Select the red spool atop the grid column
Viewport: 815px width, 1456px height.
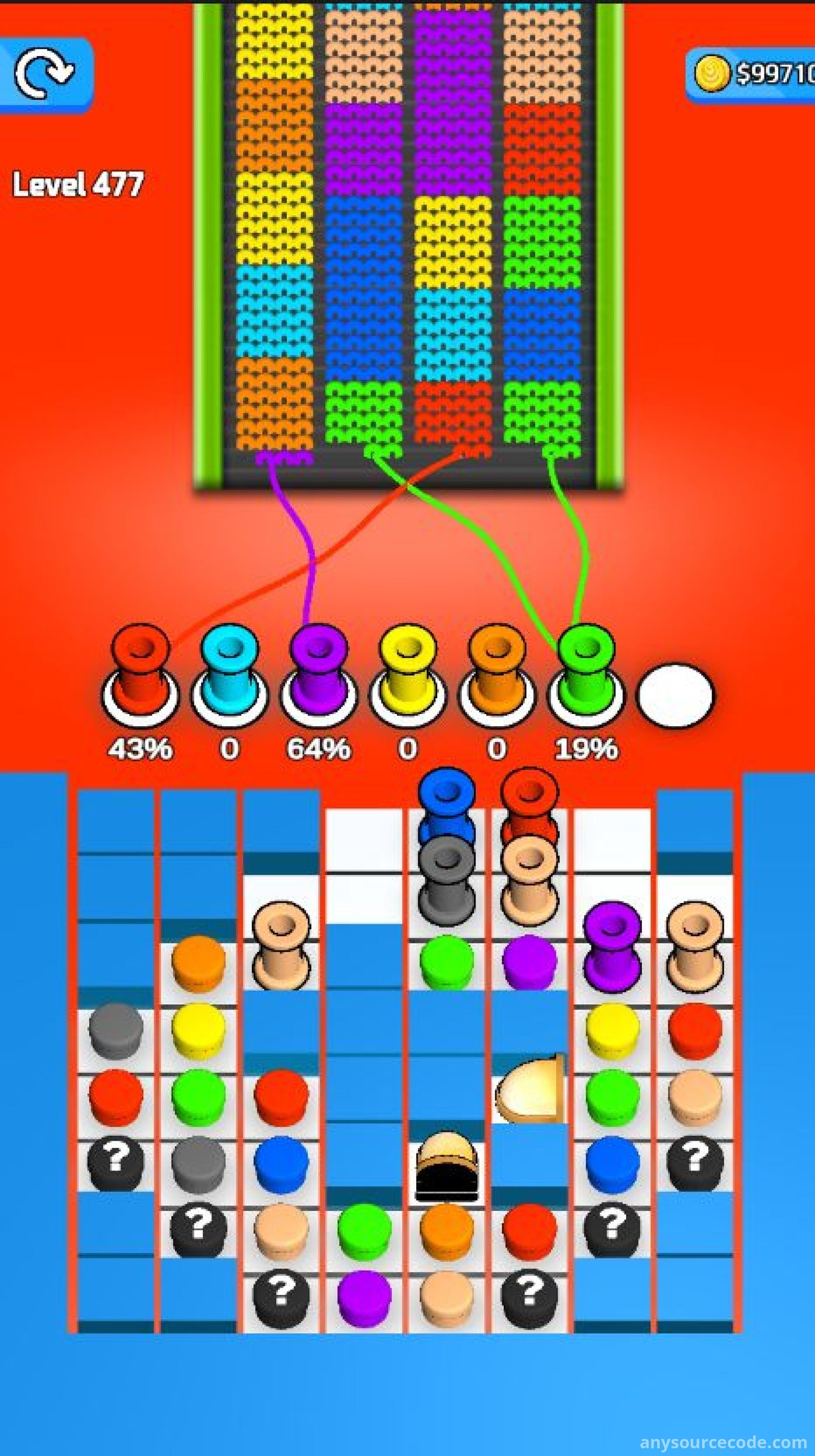point(529,798)
